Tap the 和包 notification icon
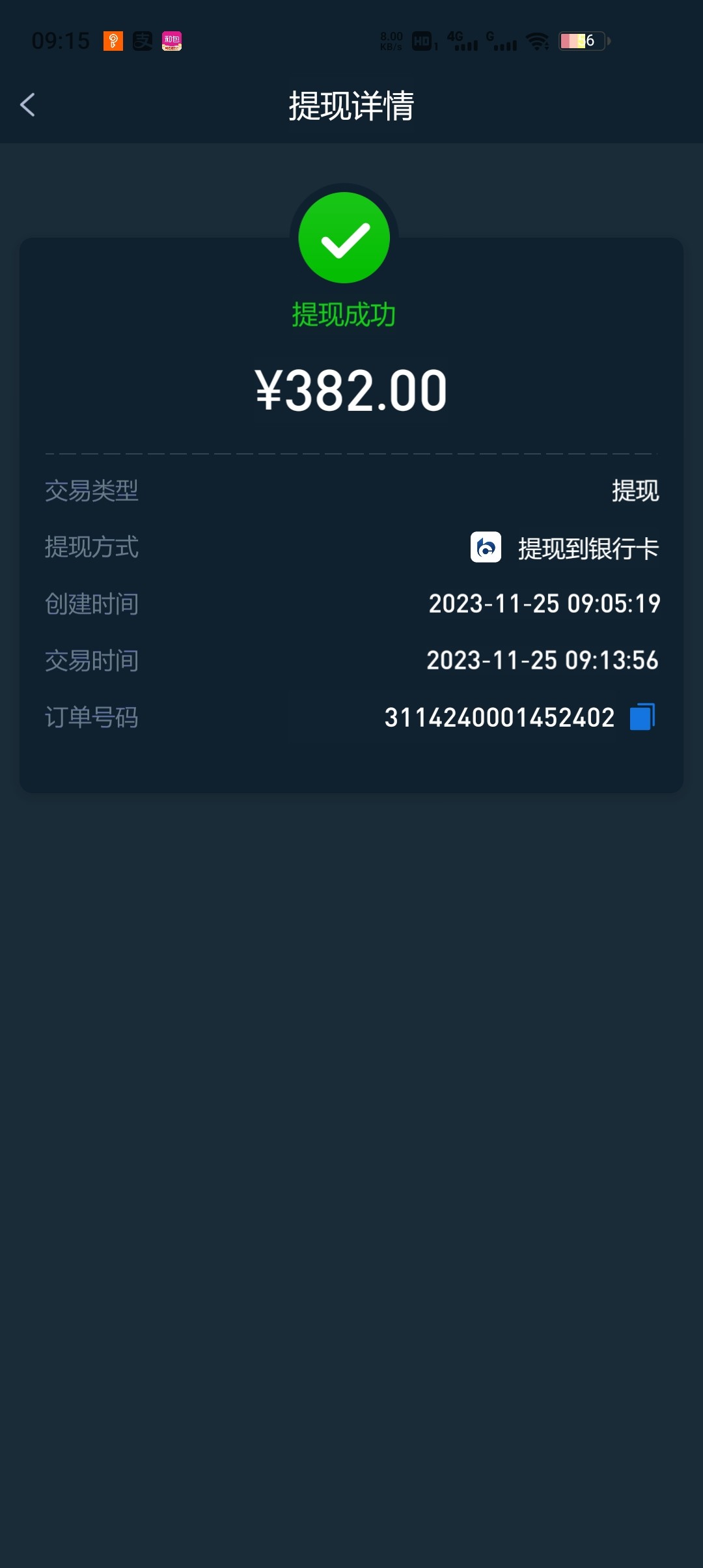 [x=171, y=41]
